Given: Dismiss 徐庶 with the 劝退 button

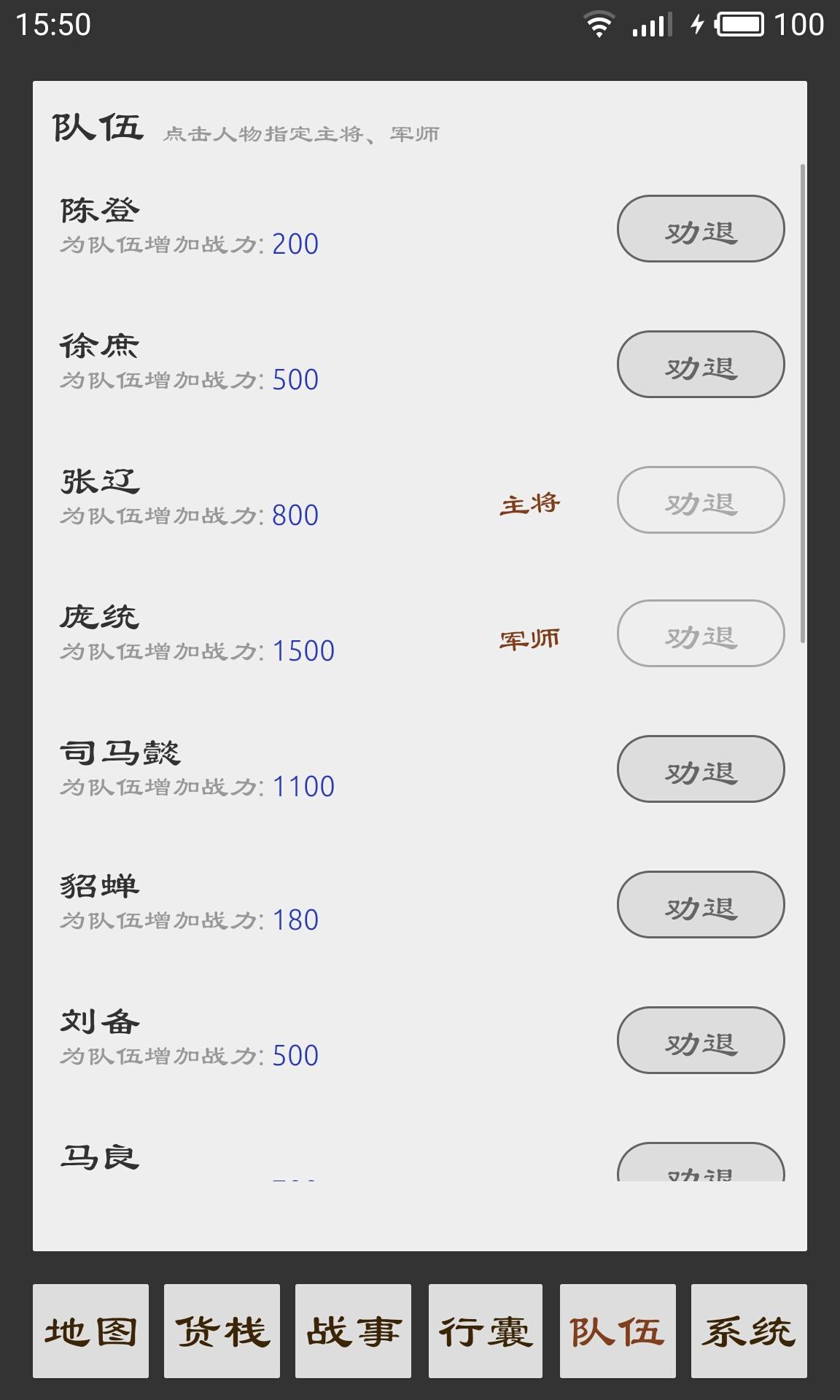Looking at the screenshot, I should (701, 364).
